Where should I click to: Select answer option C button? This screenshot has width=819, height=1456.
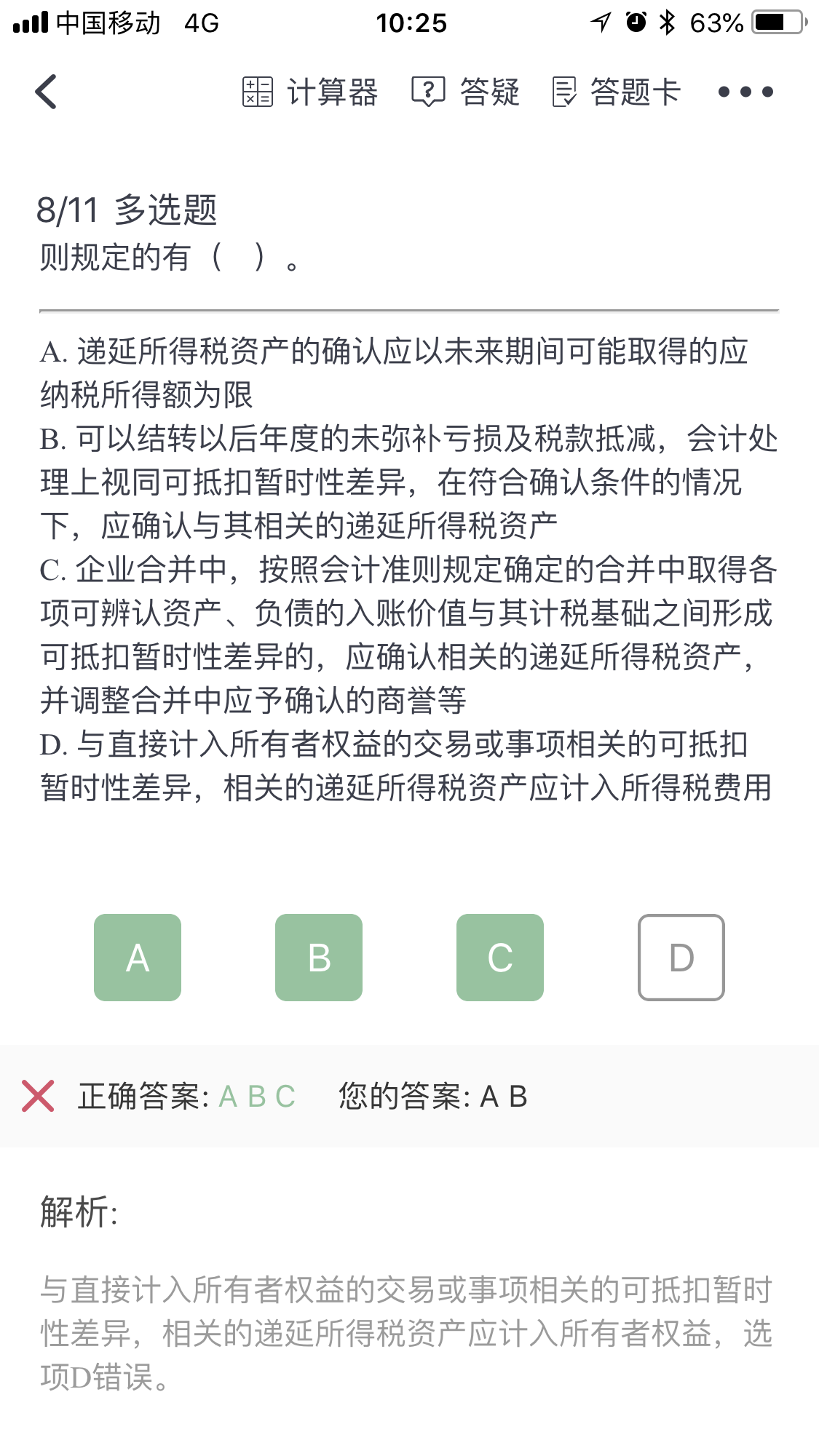500,958
